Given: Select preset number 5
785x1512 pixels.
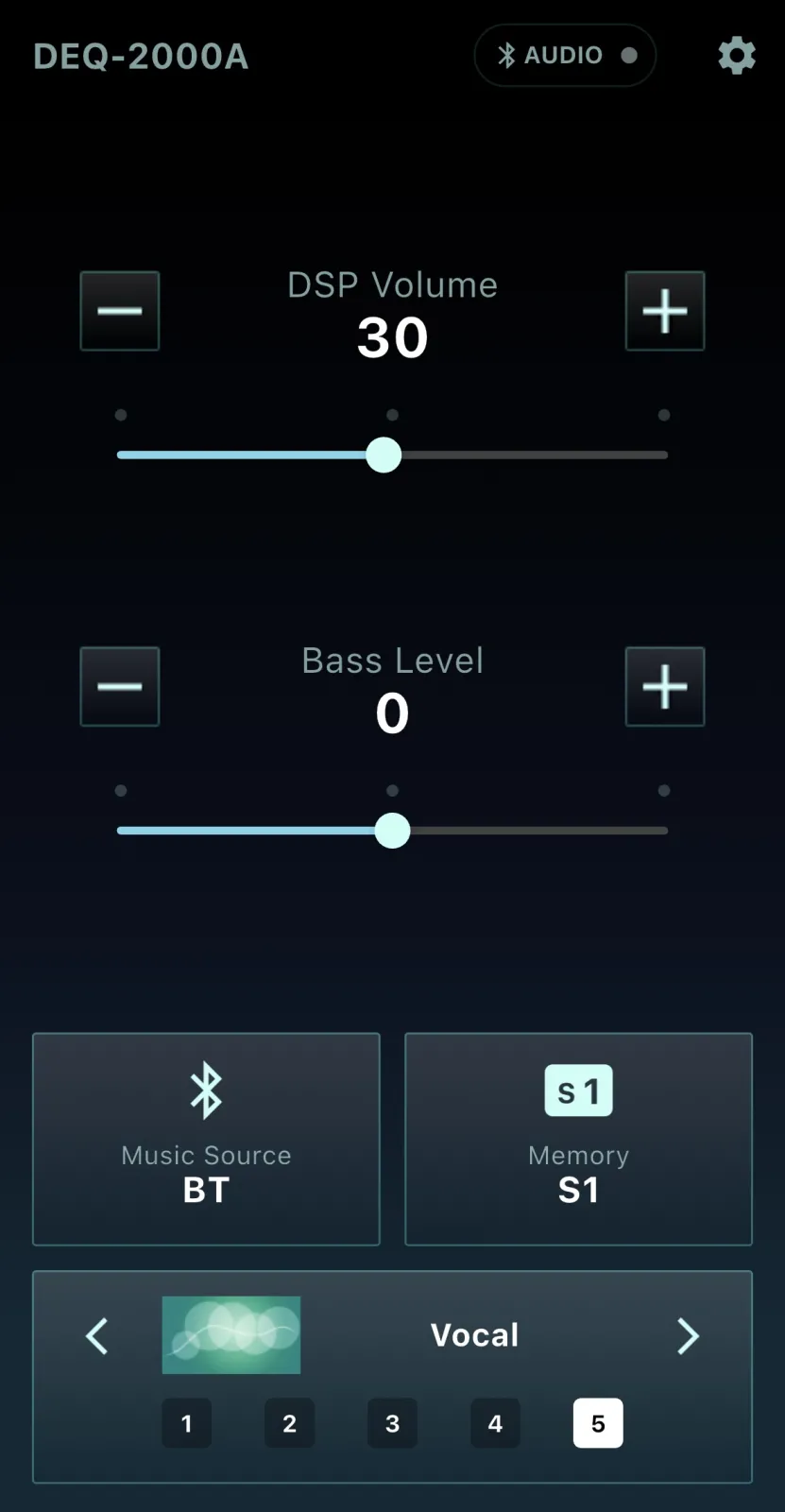Looking at the screenshot, I should coord(598,1423).
